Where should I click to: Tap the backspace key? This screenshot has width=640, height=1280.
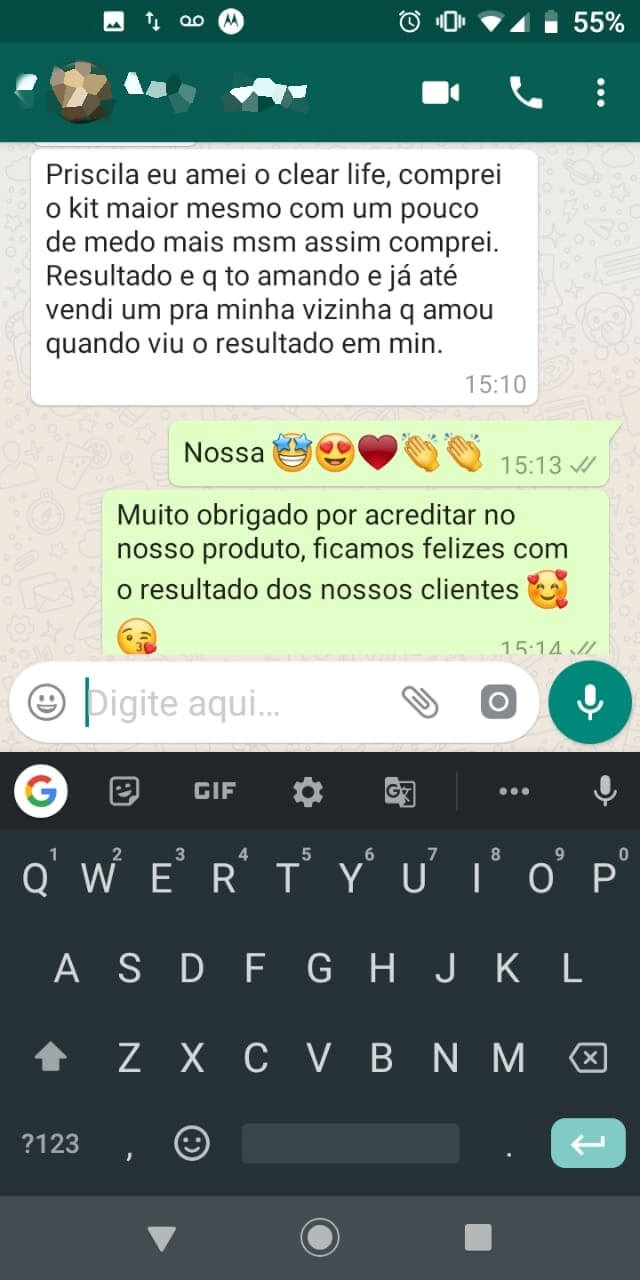(x=587, y=1057)
